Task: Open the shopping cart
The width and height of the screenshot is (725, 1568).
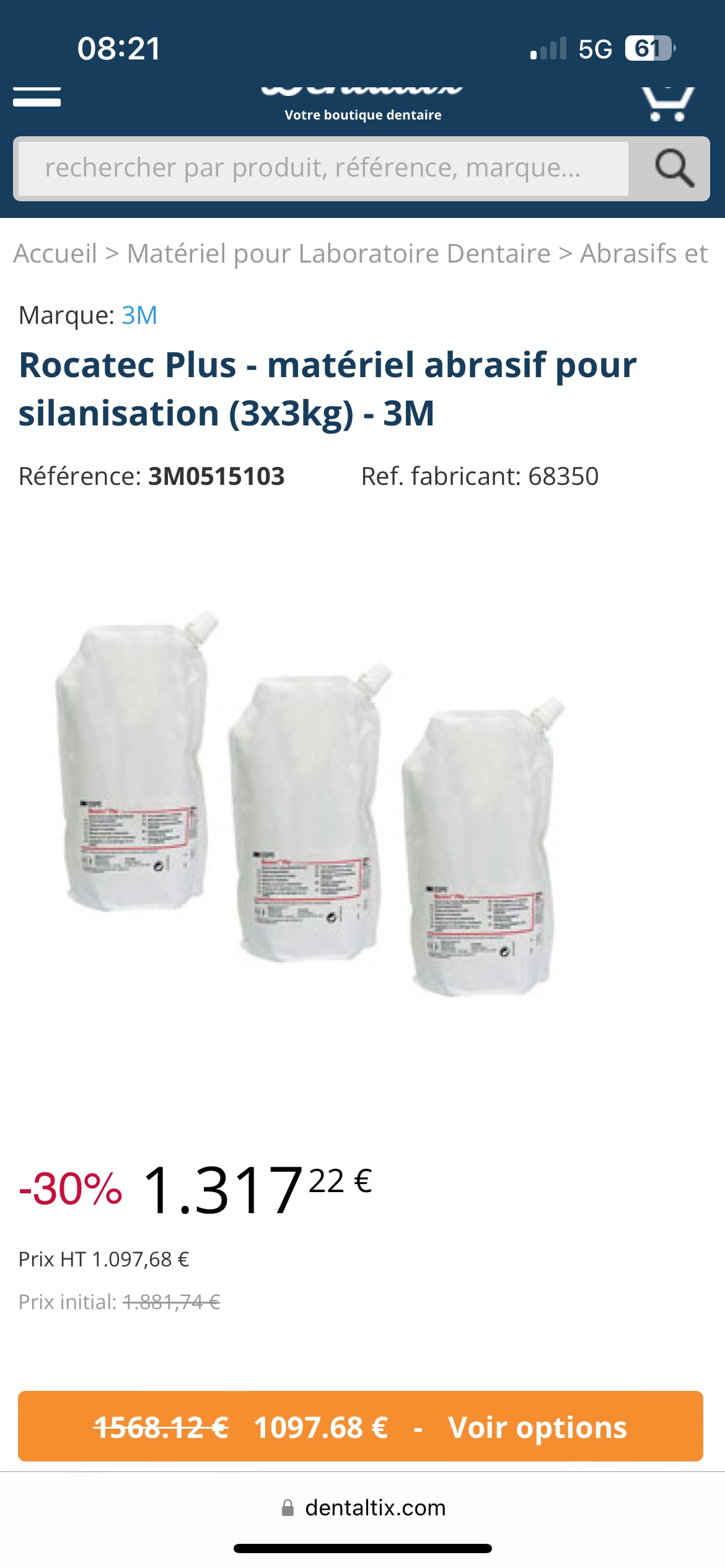Action: click(667, 103)
